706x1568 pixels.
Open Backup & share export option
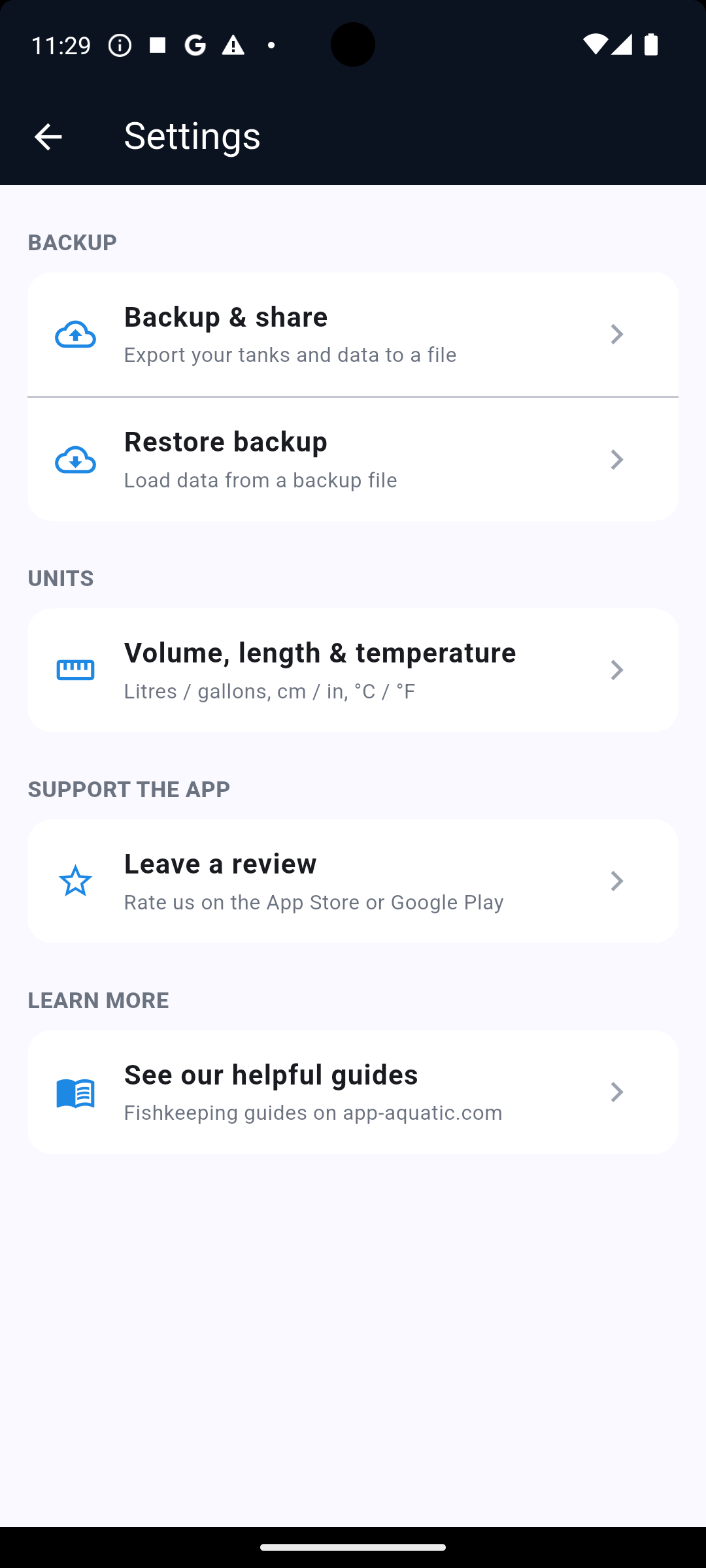[353, 335]
